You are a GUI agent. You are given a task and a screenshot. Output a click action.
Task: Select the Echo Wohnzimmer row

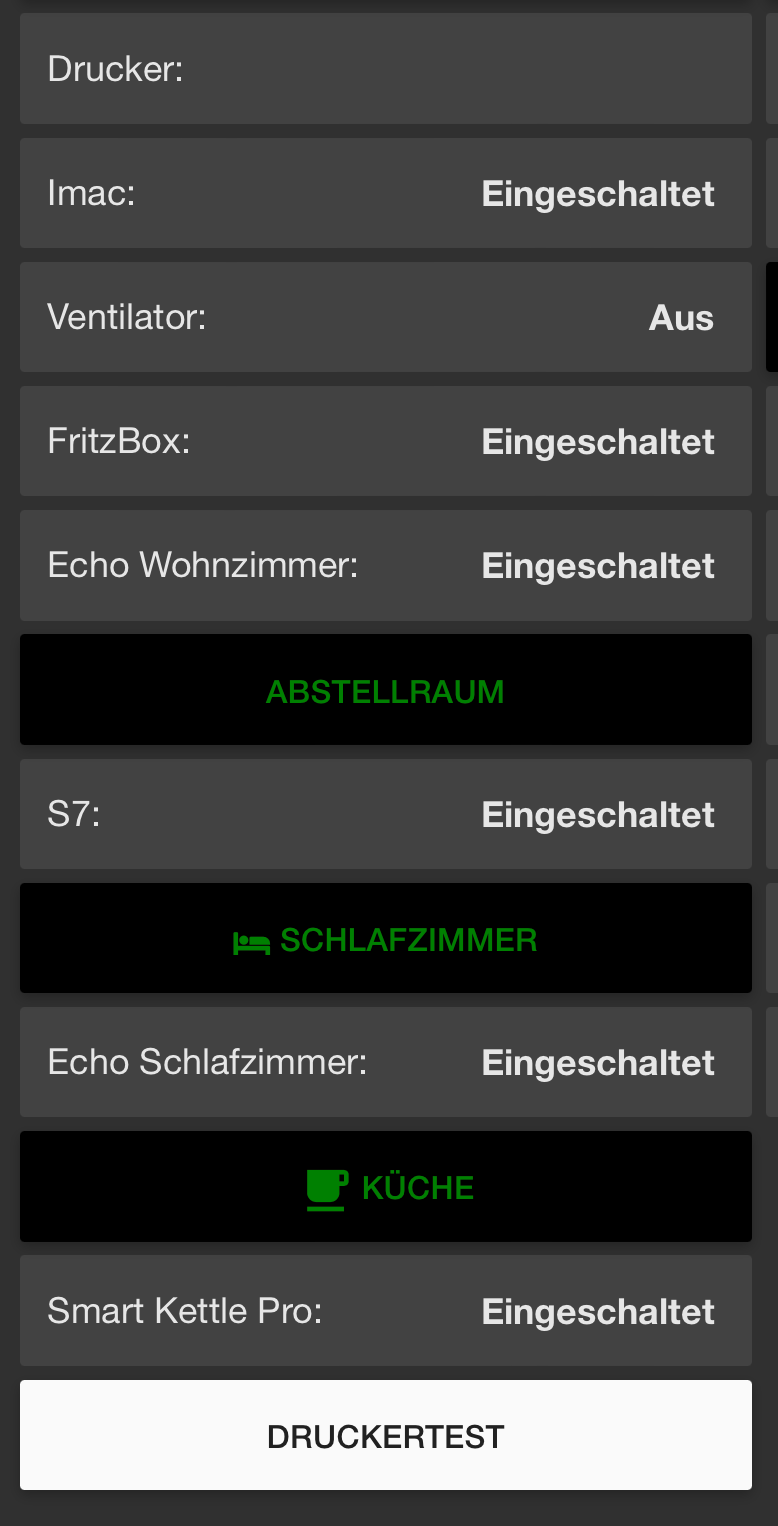(386, 565)
